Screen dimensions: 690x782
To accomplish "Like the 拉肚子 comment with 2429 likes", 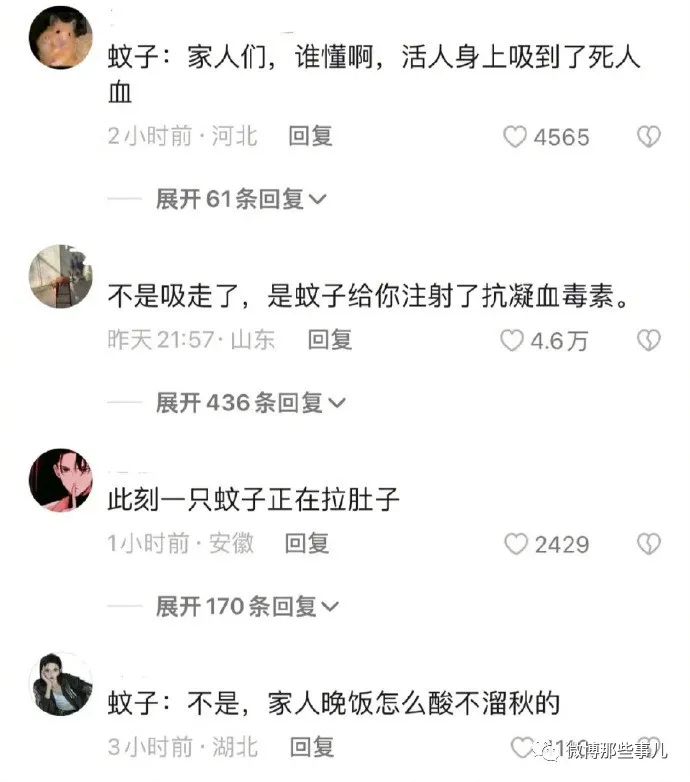I will tap(515, 544).
